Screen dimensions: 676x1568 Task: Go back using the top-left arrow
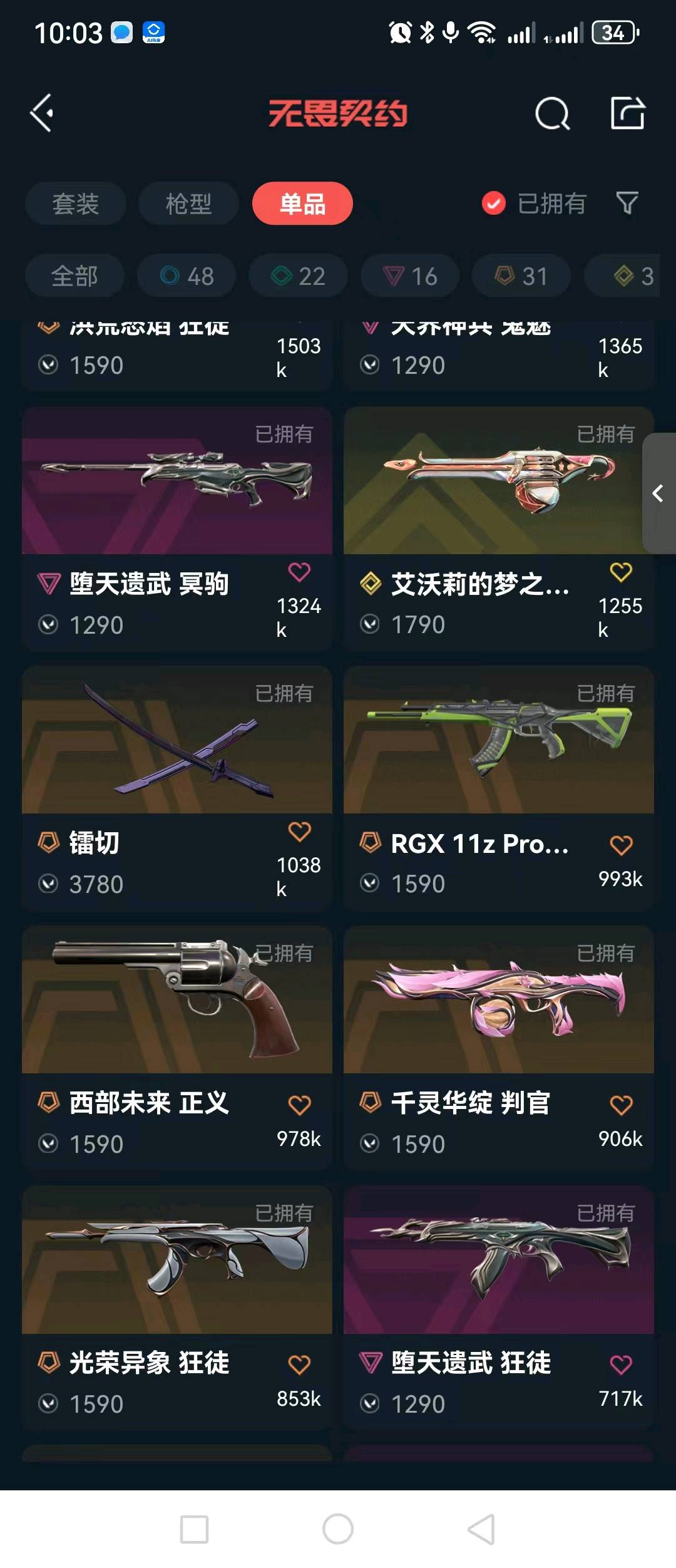(x=42, y=113)
